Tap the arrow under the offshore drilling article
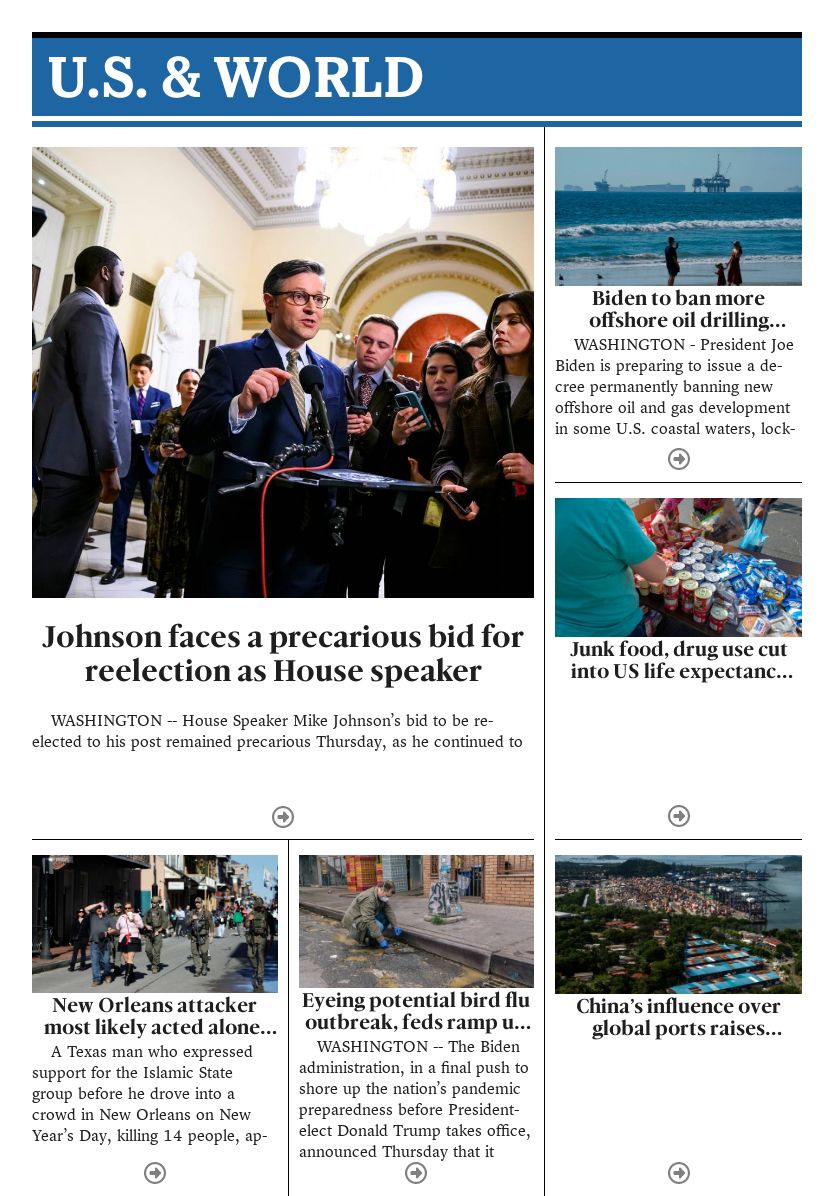The height and width of the screenshot is (1196, 834). 679,459
